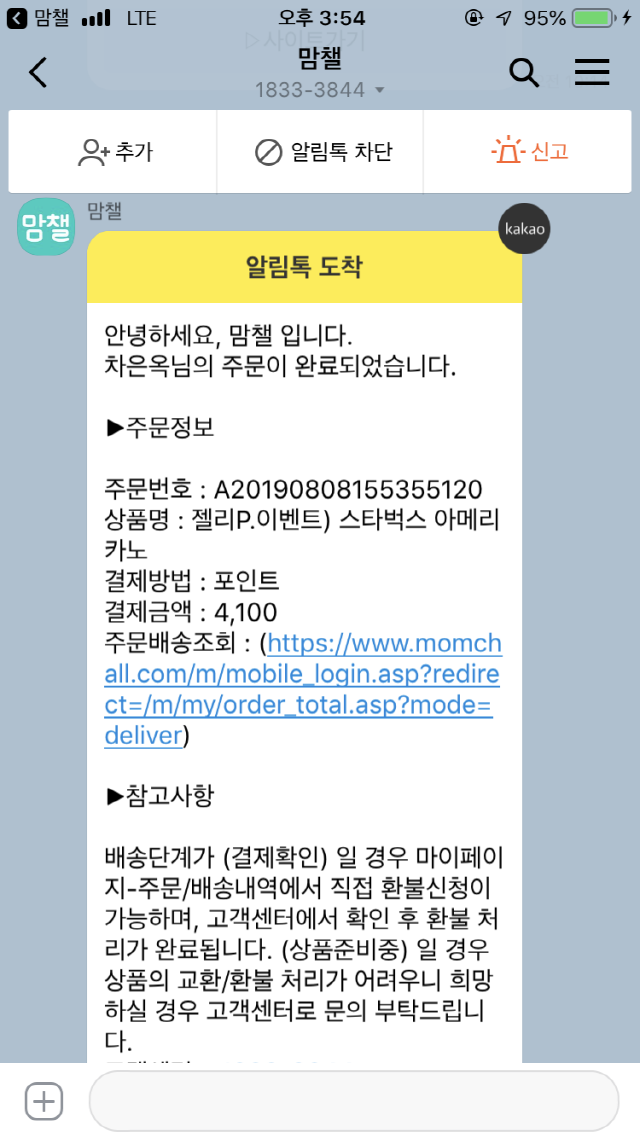The height and width of the screenshot is (1138, 640).
Task: Focus the message input field
Action: tap(354, 1101)
